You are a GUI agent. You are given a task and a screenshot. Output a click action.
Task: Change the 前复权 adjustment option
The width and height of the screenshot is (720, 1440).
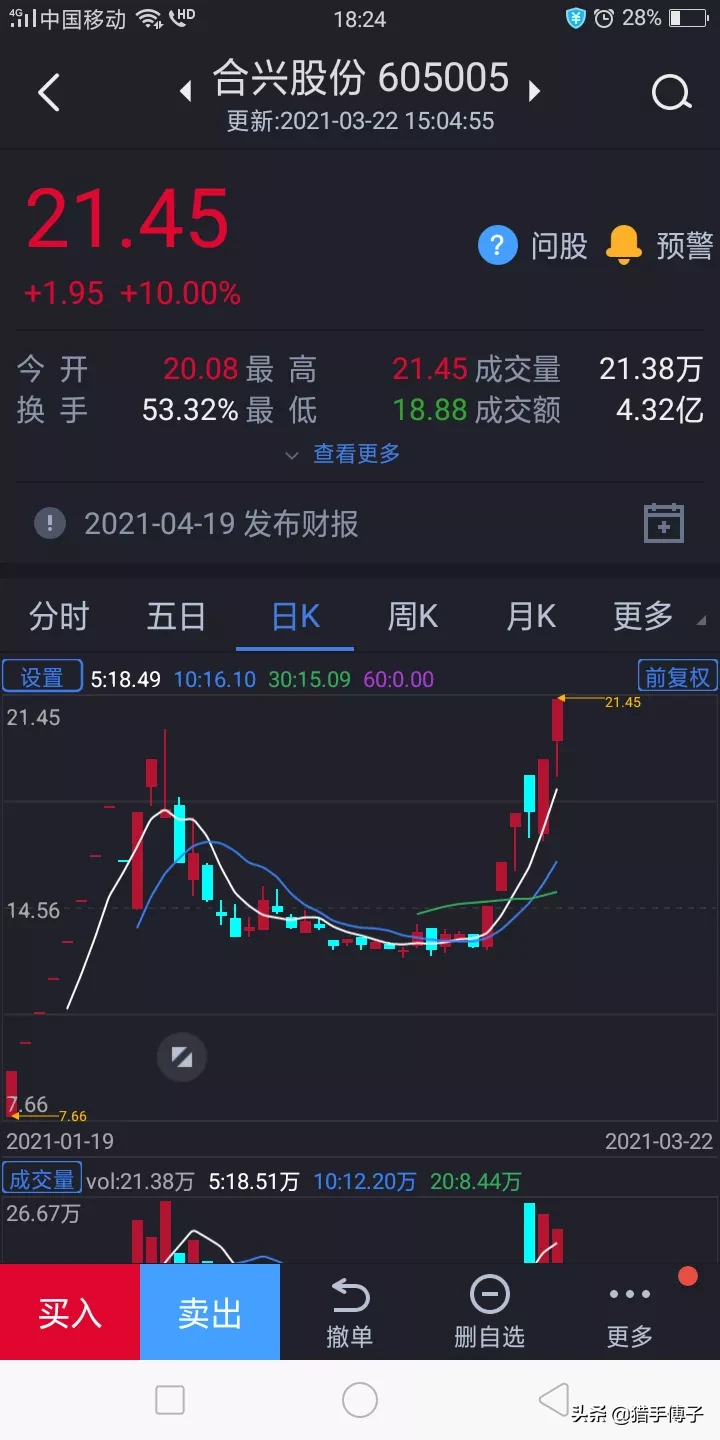click(677, 678)
